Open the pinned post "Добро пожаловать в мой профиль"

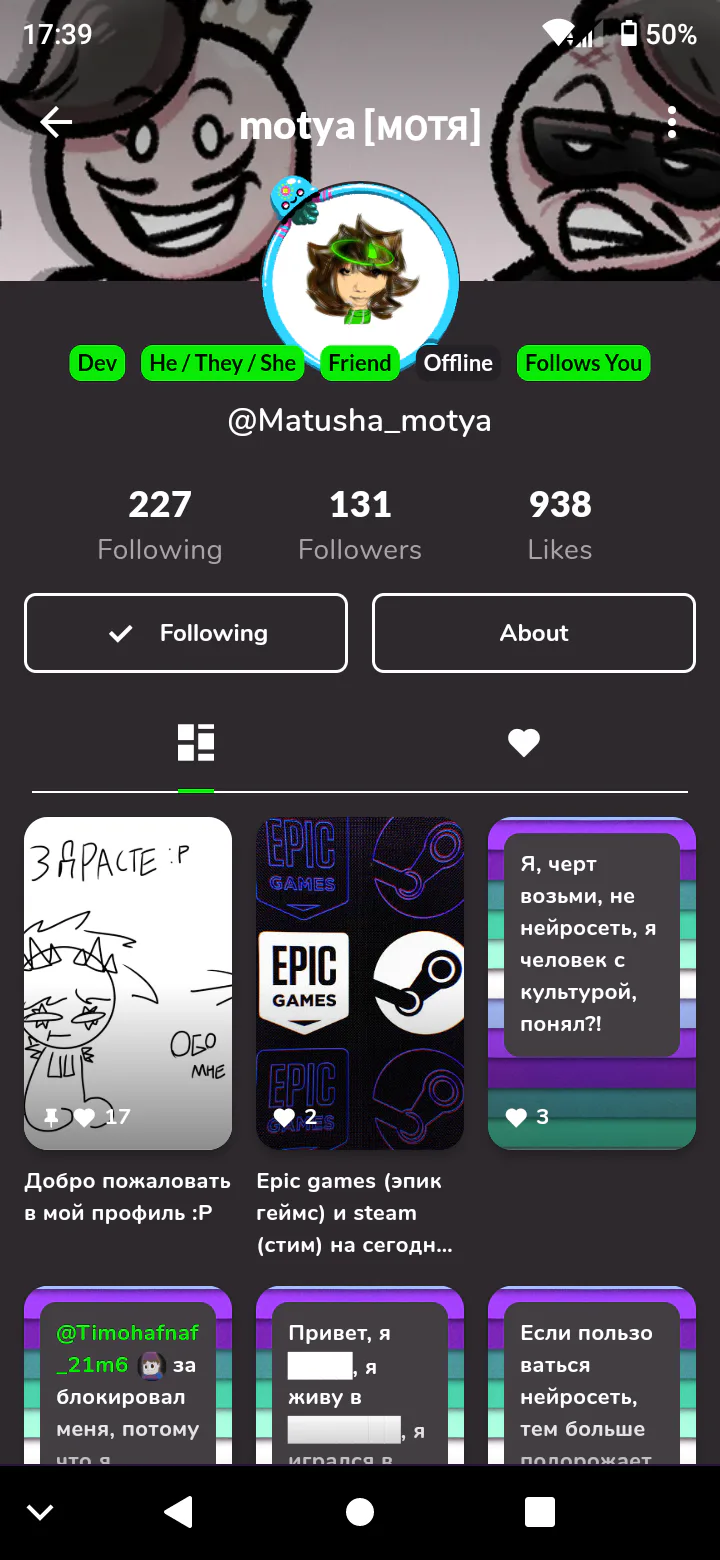(x=128, y=983)
